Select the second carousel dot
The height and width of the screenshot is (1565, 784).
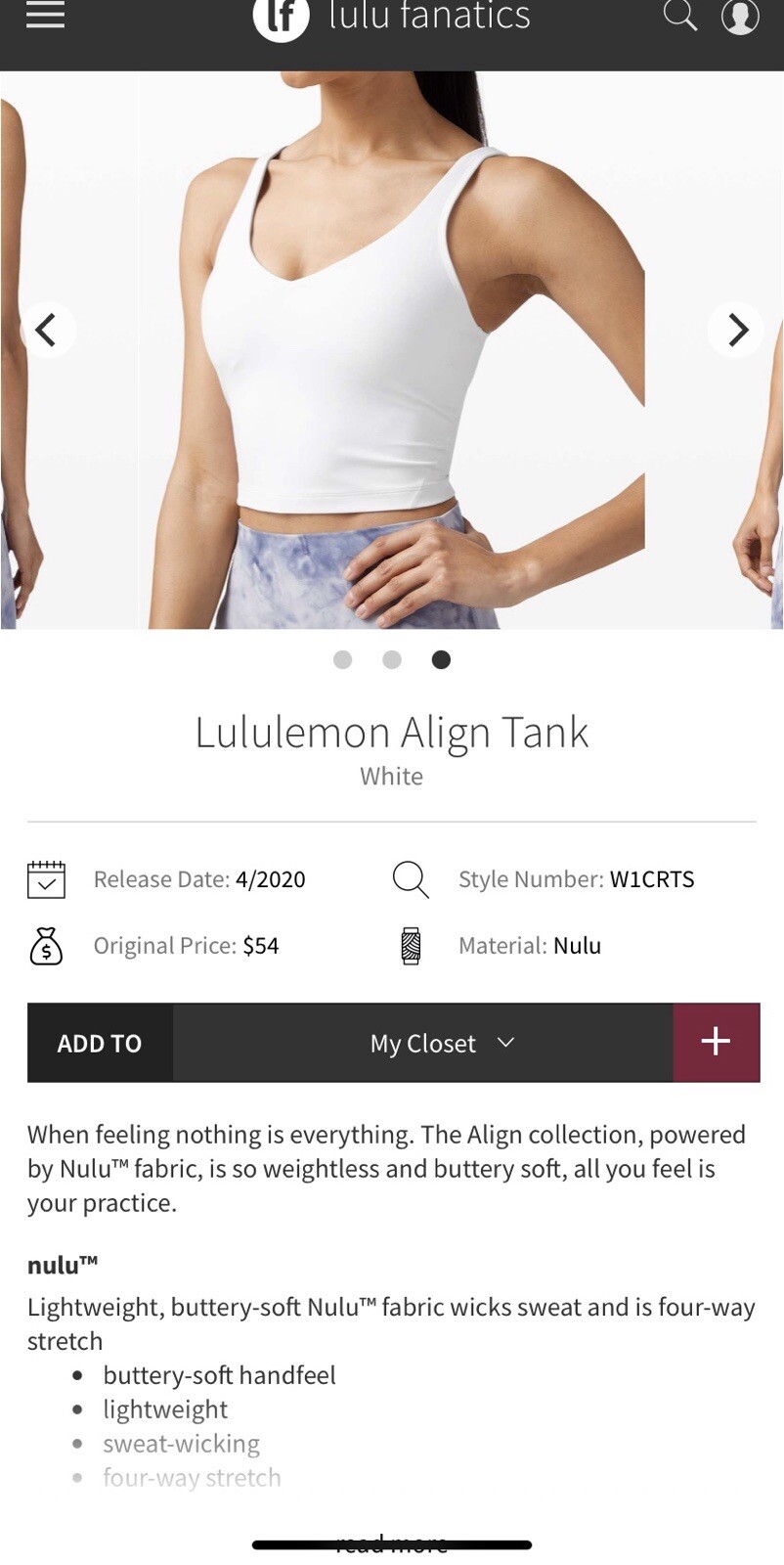point(392,660)
